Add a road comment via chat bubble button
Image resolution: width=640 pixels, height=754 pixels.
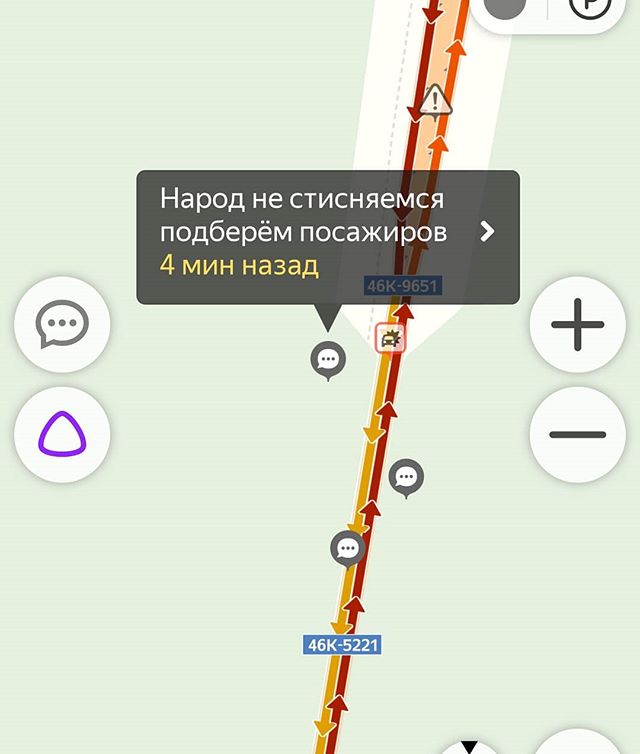pos(62,325)
